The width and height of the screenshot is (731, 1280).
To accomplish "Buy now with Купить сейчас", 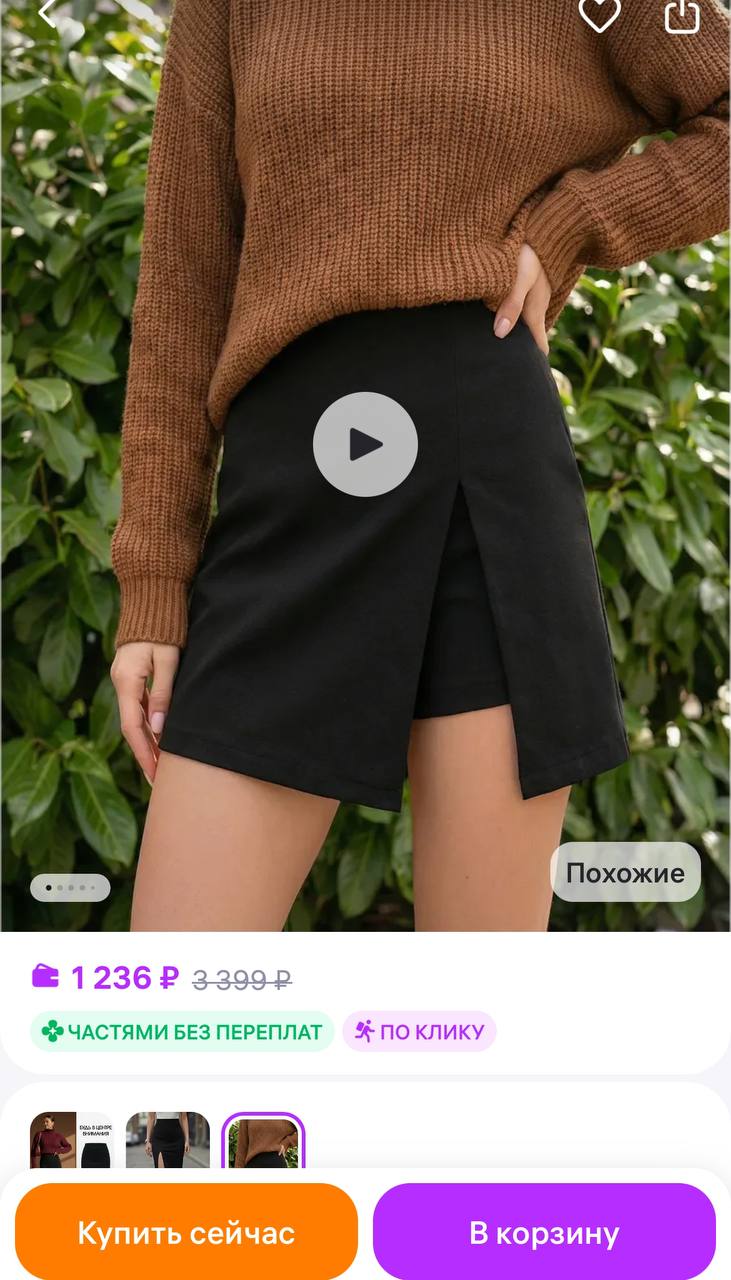I will pos(186,1232).
